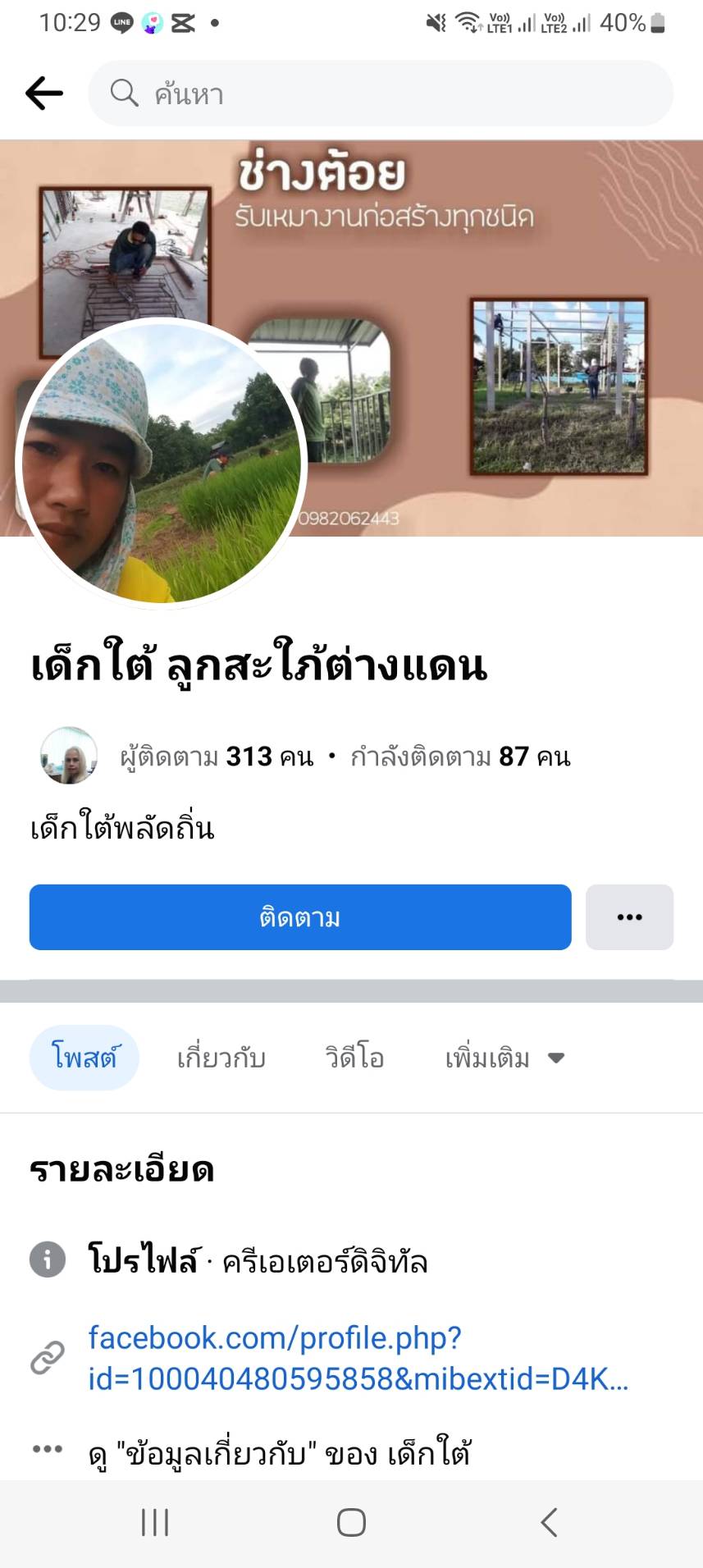Open the facebook.com/profile.php link

tap(358, 1358)
